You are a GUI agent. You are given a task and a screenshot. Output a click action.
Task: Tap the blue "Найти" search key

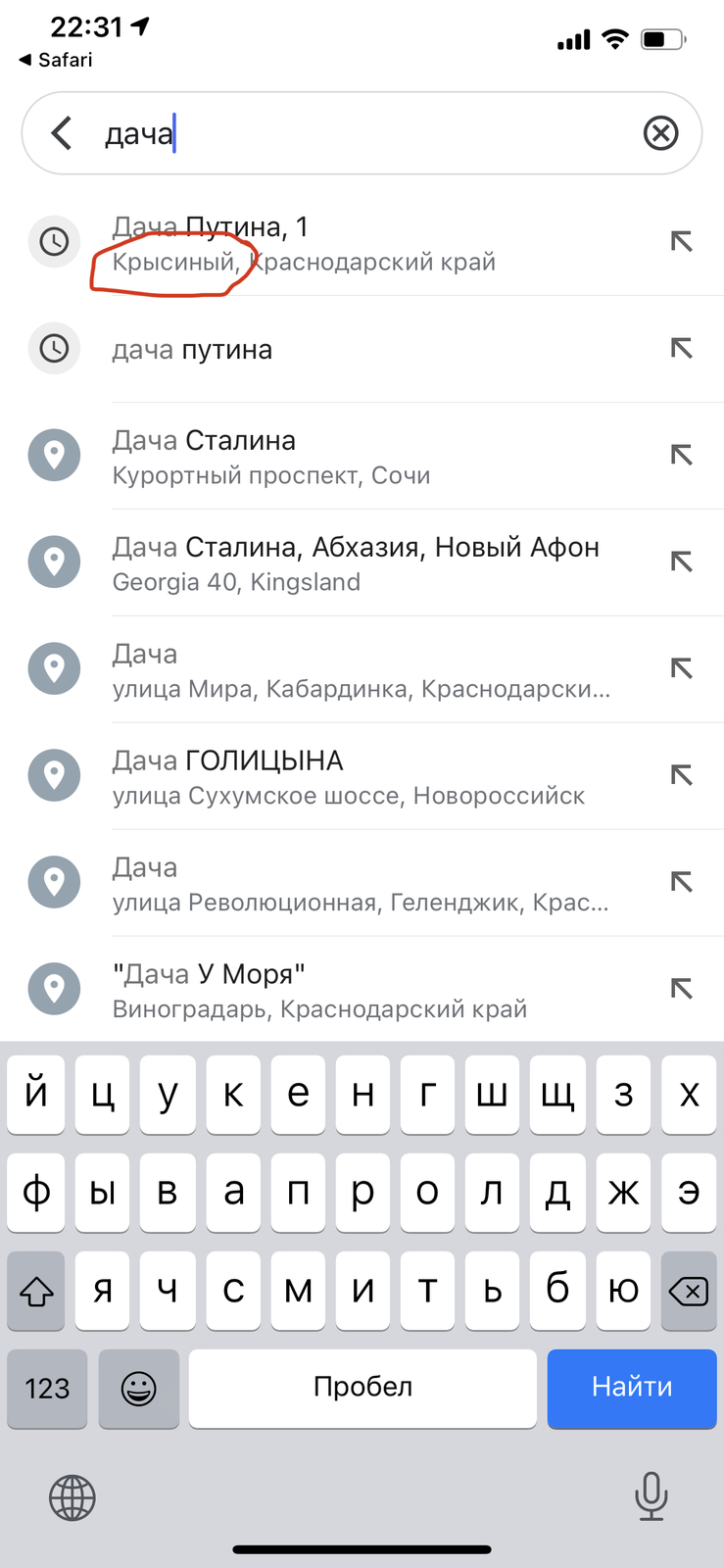tap(632, 1388)
